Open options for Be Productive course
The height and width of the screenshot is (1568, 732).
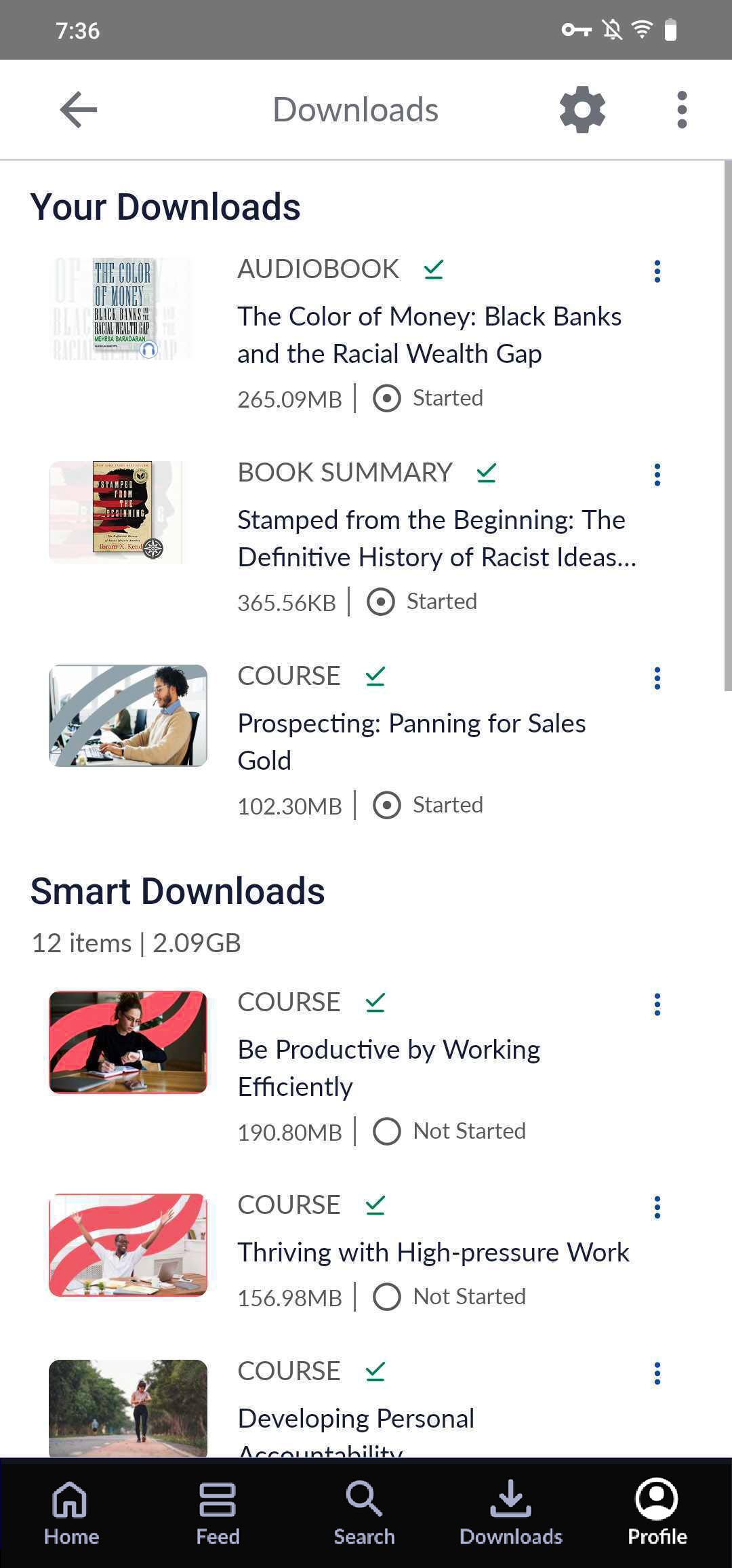657,1004
